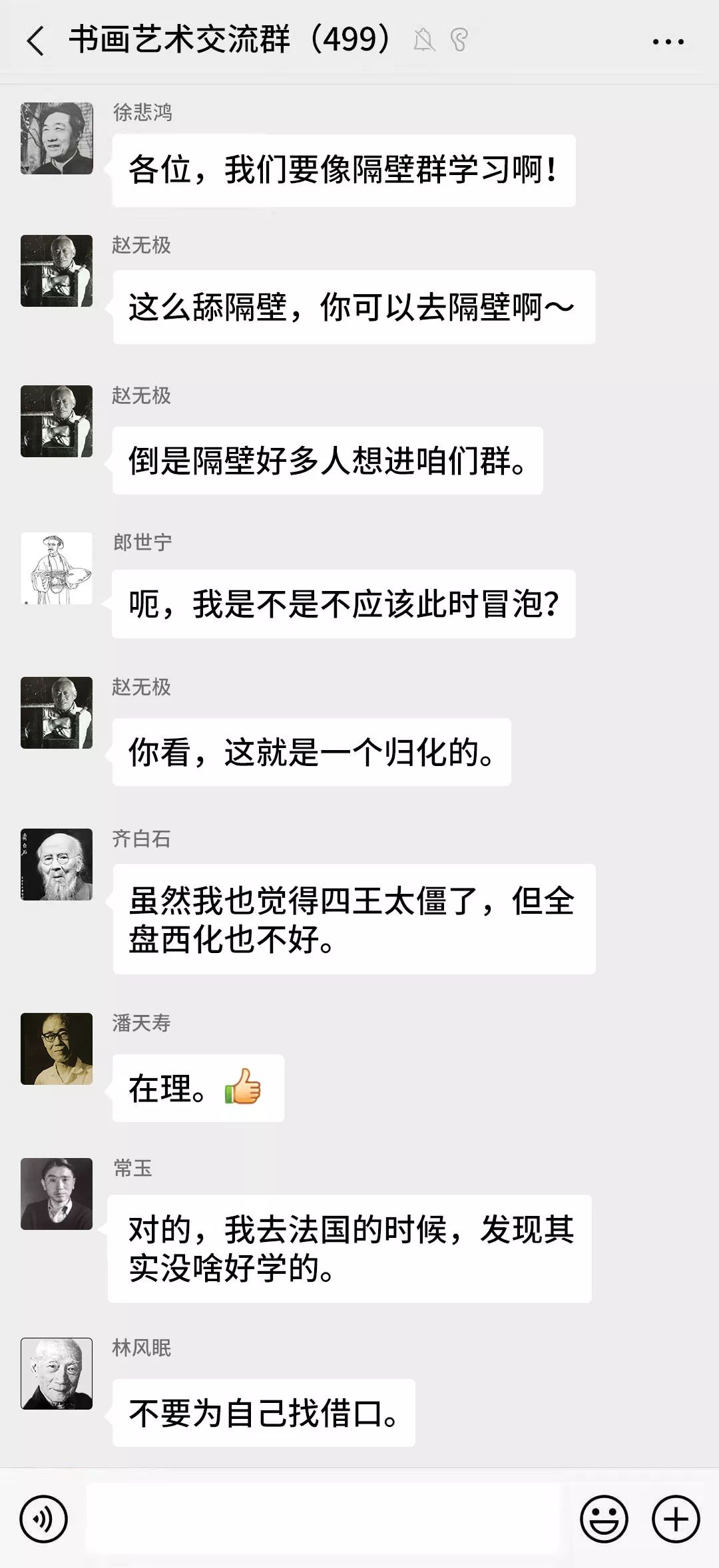Tap 林风眠's avatar photo
Image resolution: width=719 pixels, height=1568 pixels.
[57, 1374]
